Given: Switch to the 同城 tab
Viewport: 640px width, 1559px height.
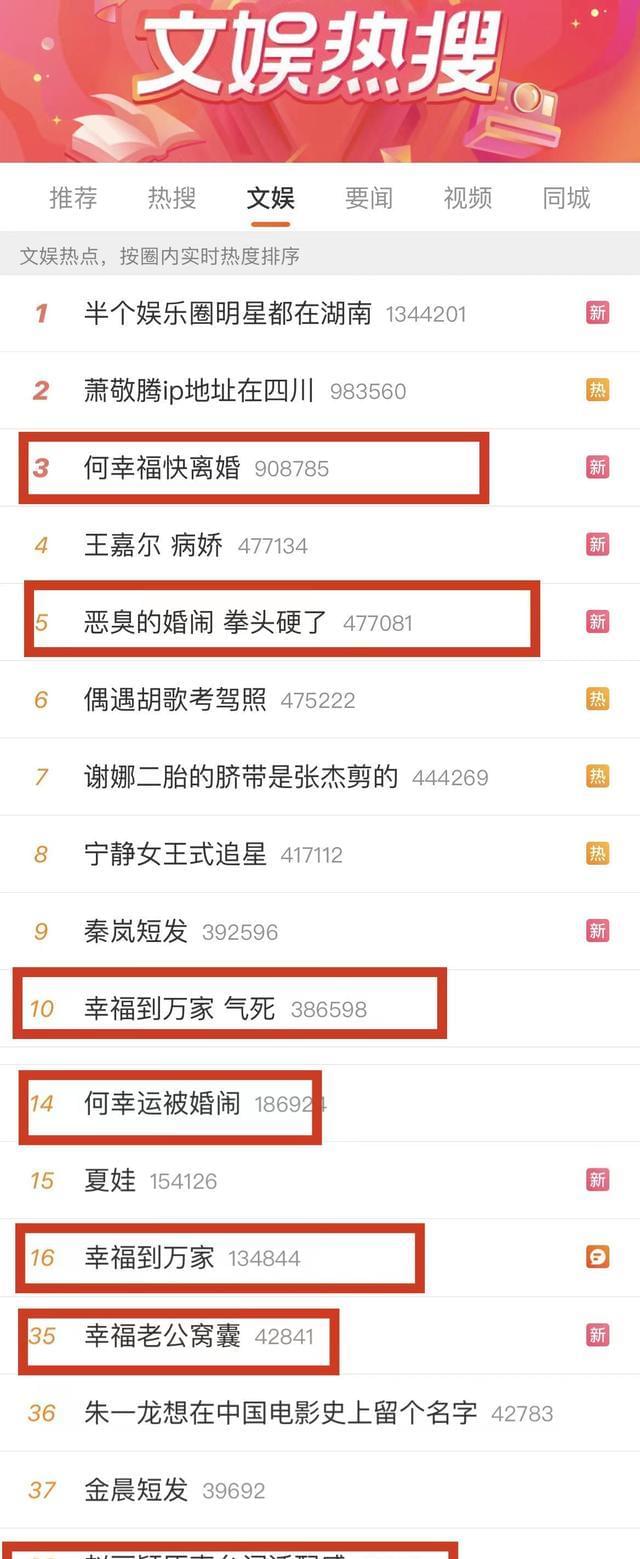Looking at the screenshot, I should pos(566,198).
